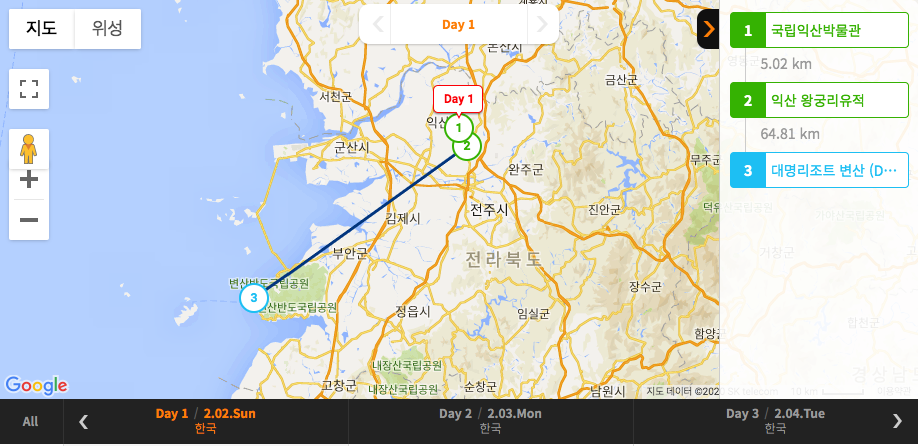
Task: Switch to Day 2 / 2.03.Mon
Action: (491, 421)
